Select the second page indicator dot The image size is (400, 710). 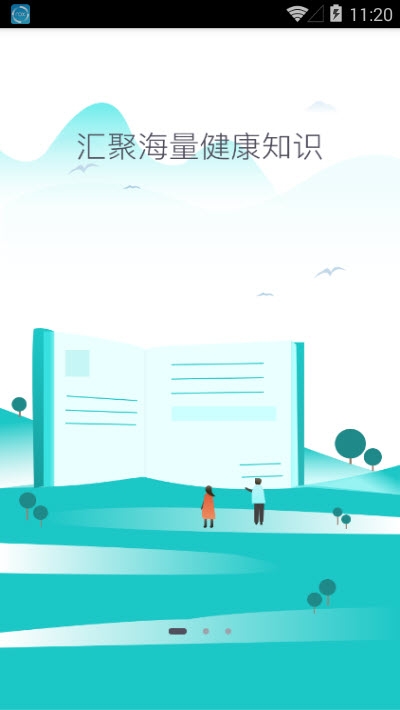click(x=206, y=631)
